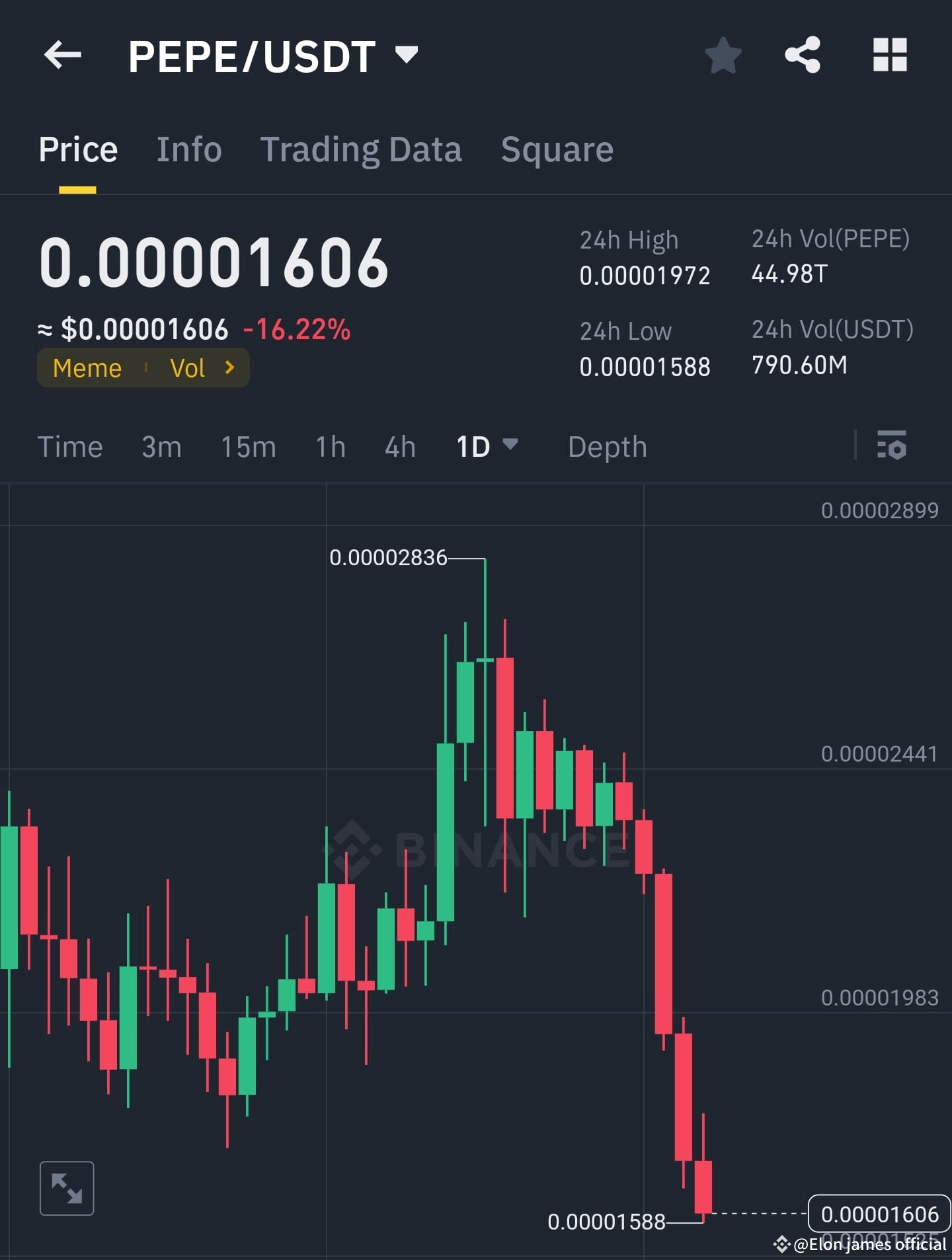952x1260 pixels.
Task: Switch to the Trading Data tab
Action: tap(362, 149)
